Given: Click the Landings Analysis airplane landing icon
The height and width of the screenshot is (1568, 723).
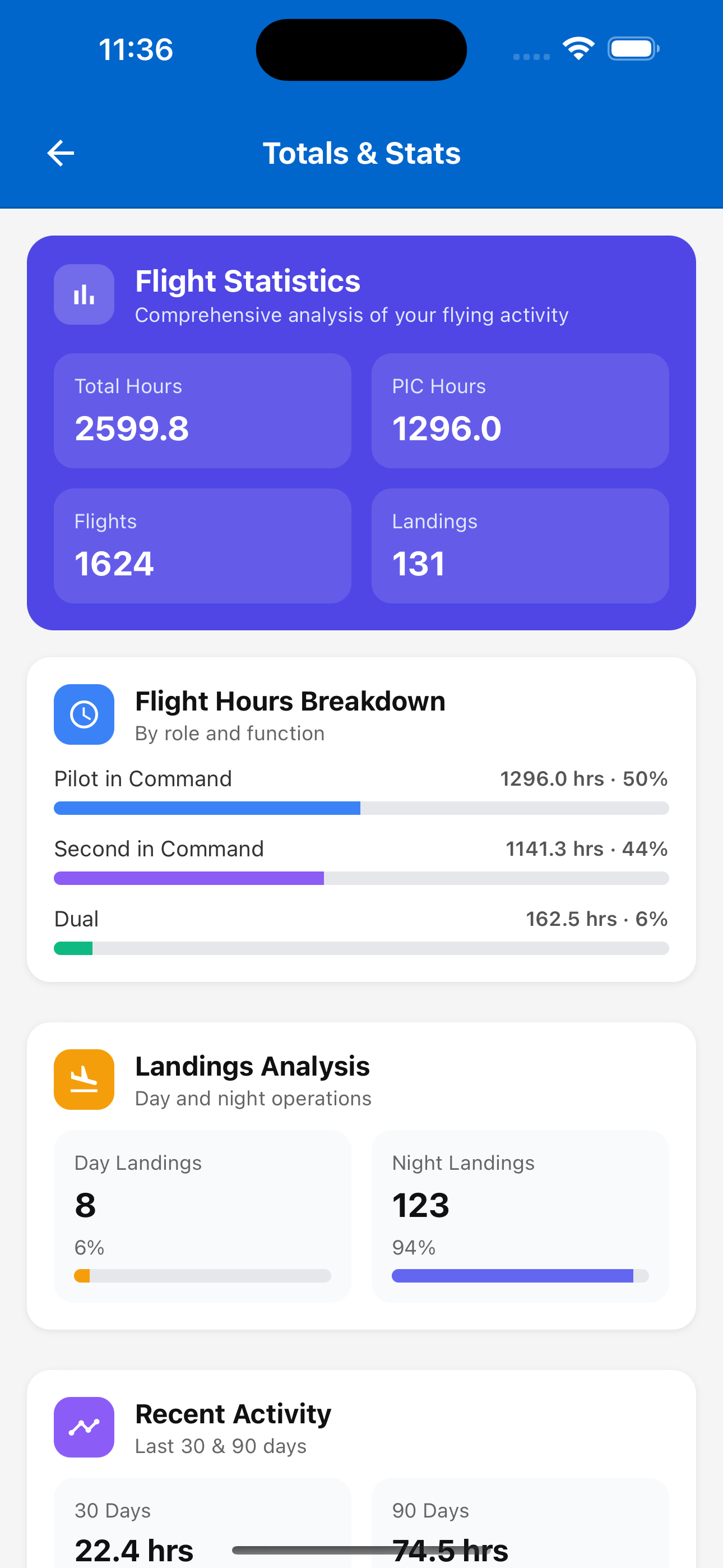Looking at the screenshot, I should [84, 1079].
